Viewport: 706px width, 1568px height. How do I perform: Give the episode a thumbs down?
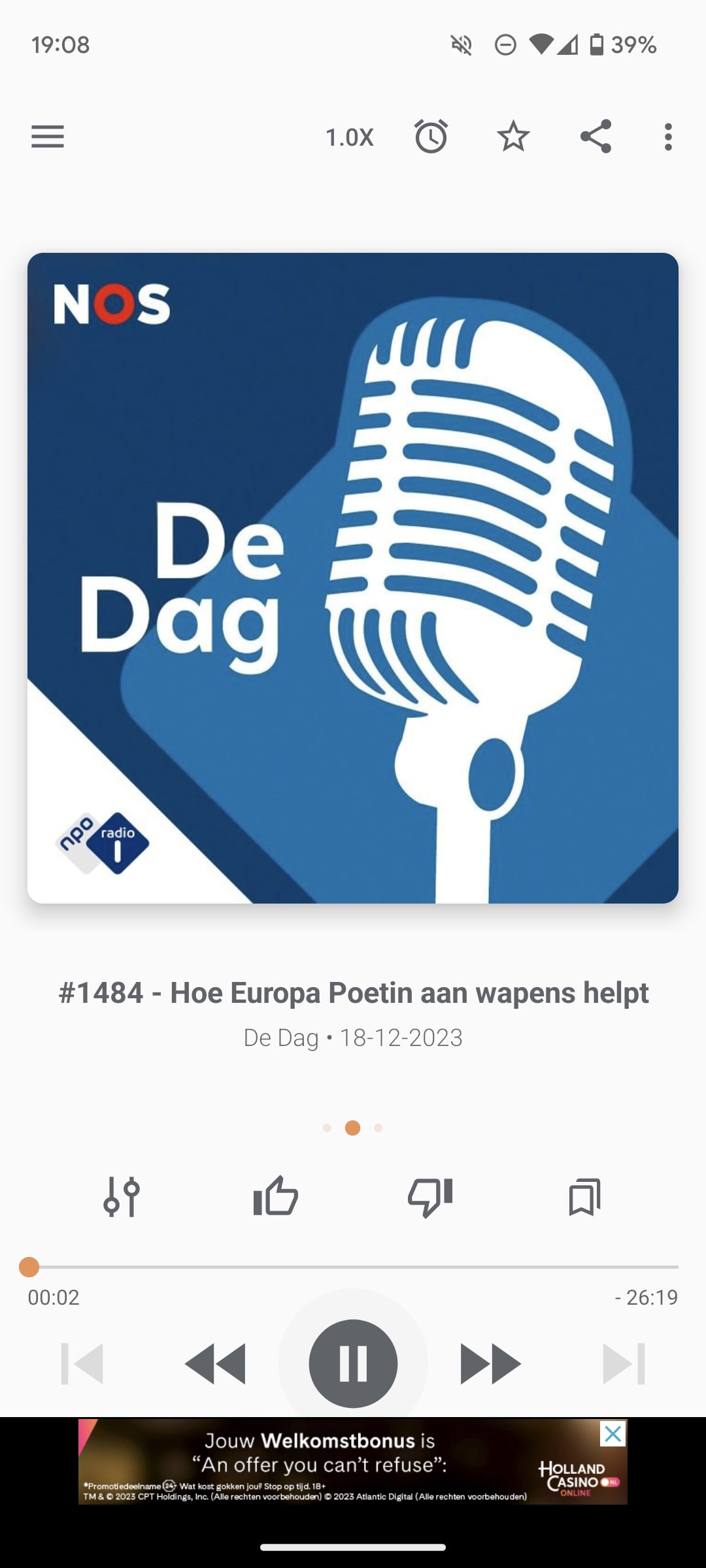430,1197
